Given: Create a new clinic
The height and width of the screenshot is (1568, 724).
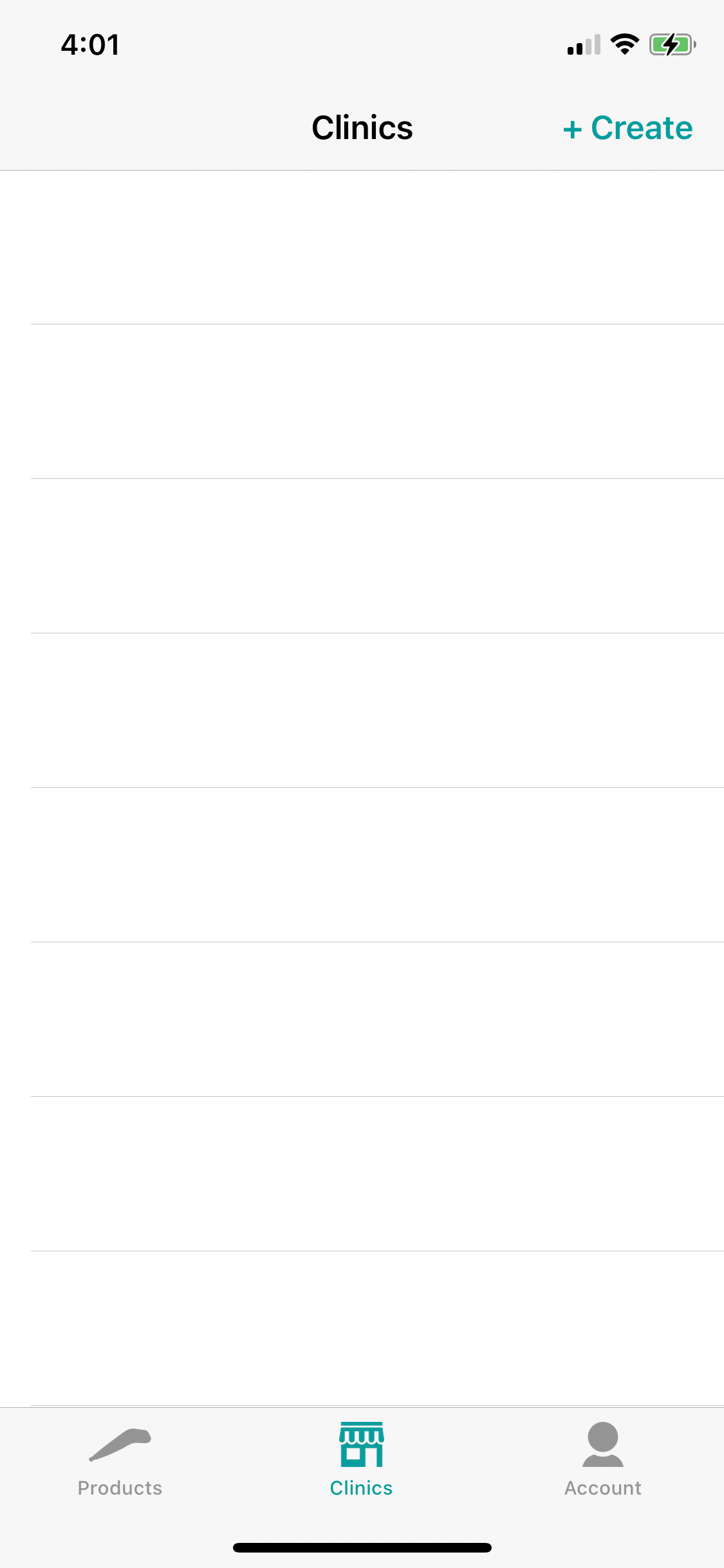Looking at the screenshot, I should 627,128.
